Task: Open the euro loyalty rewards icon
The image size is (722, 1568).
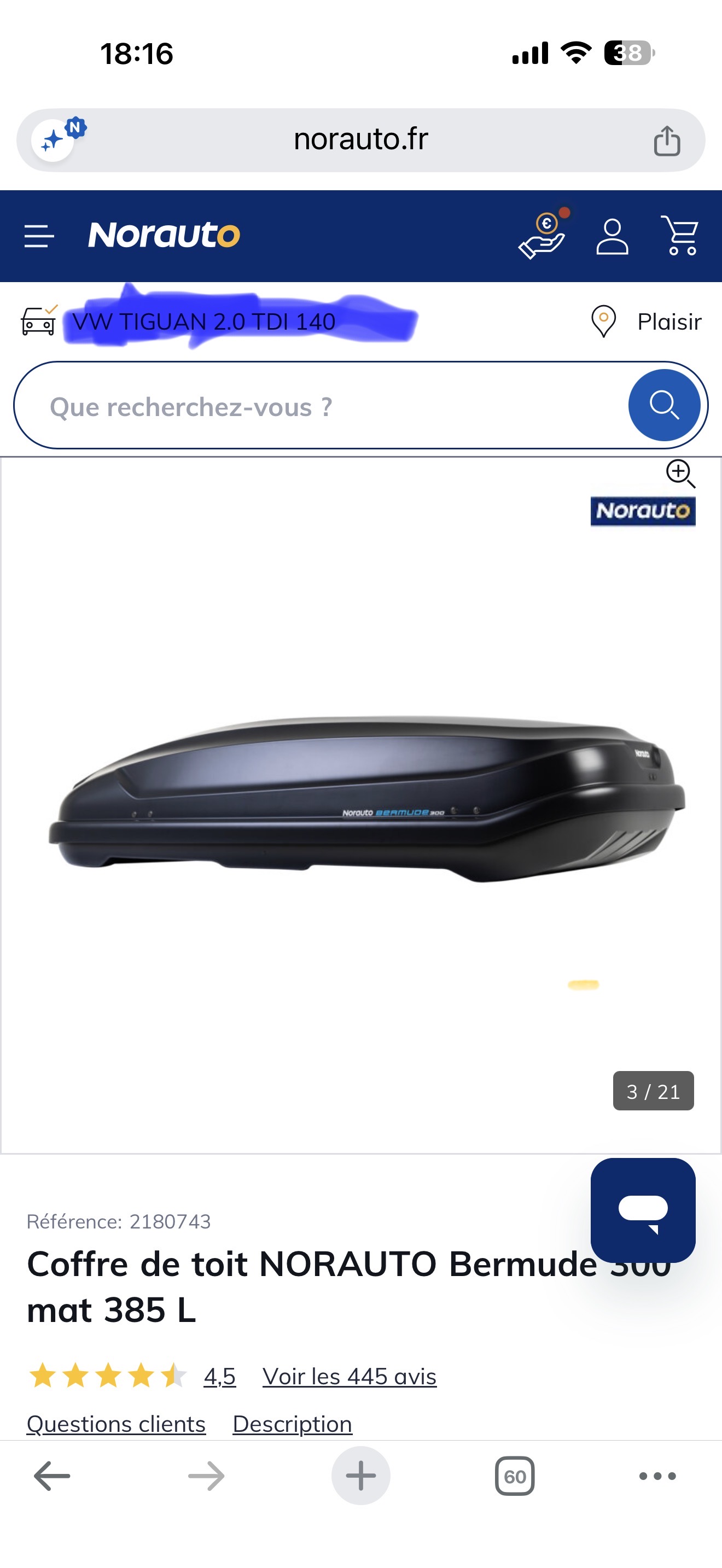Action: [543, 235]
